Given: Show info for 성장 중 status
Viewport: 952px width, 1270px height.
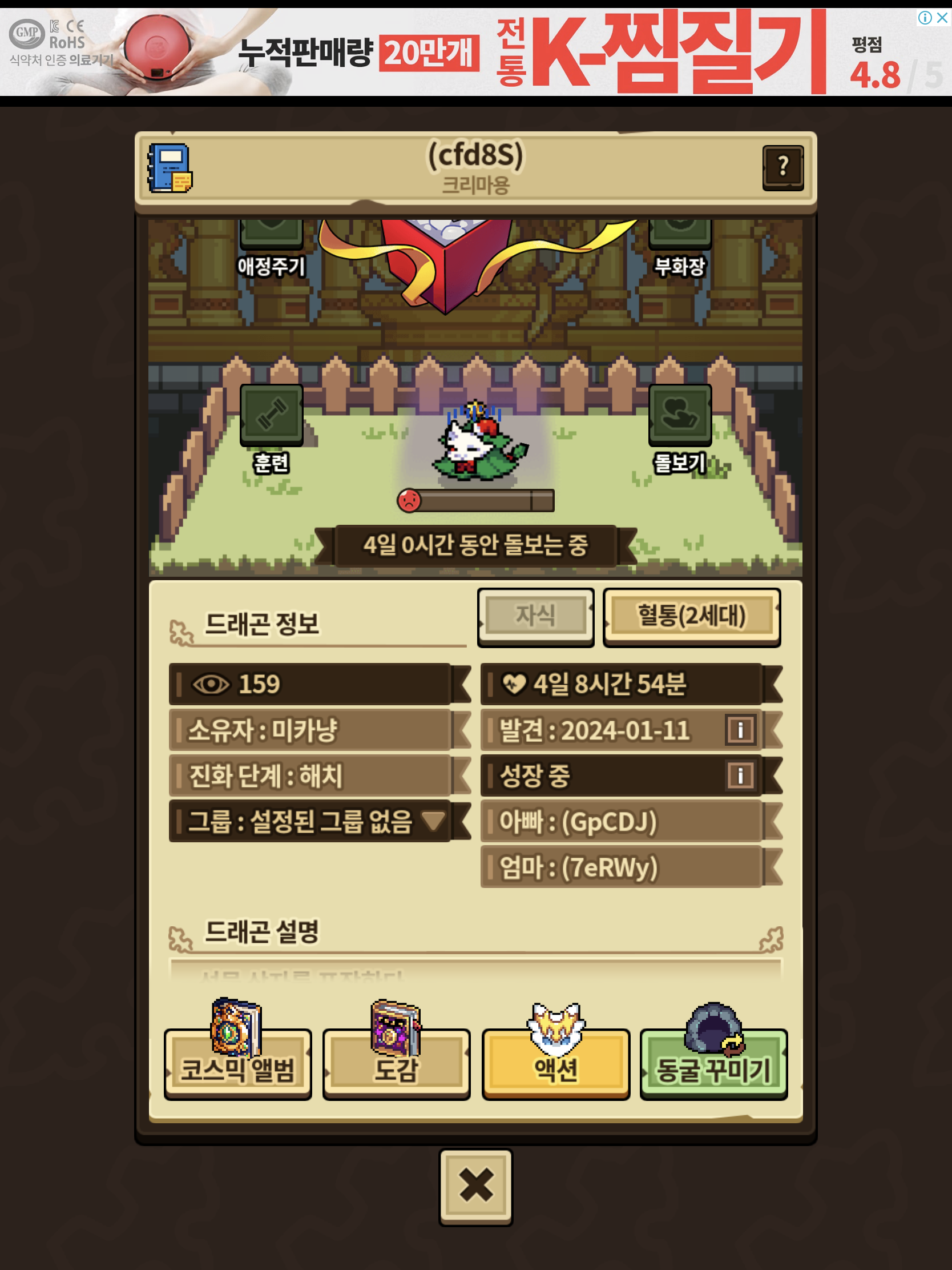Looking at the screenshot, I should (x=740, y=775).
